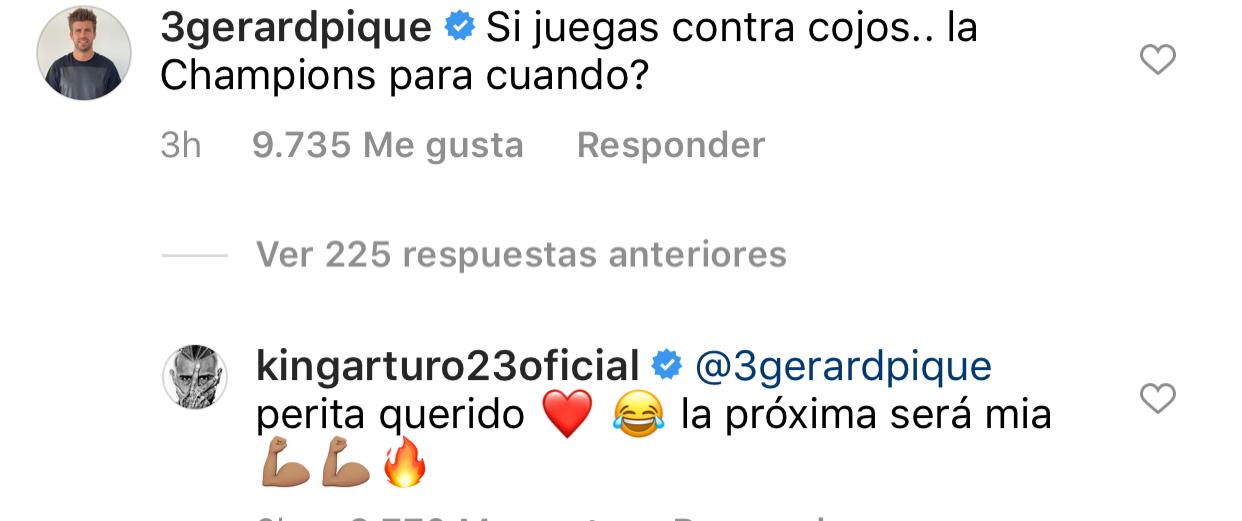Open the 3gerardpique username link
This screenshot has width=1242, height=521.
(296, 28)
